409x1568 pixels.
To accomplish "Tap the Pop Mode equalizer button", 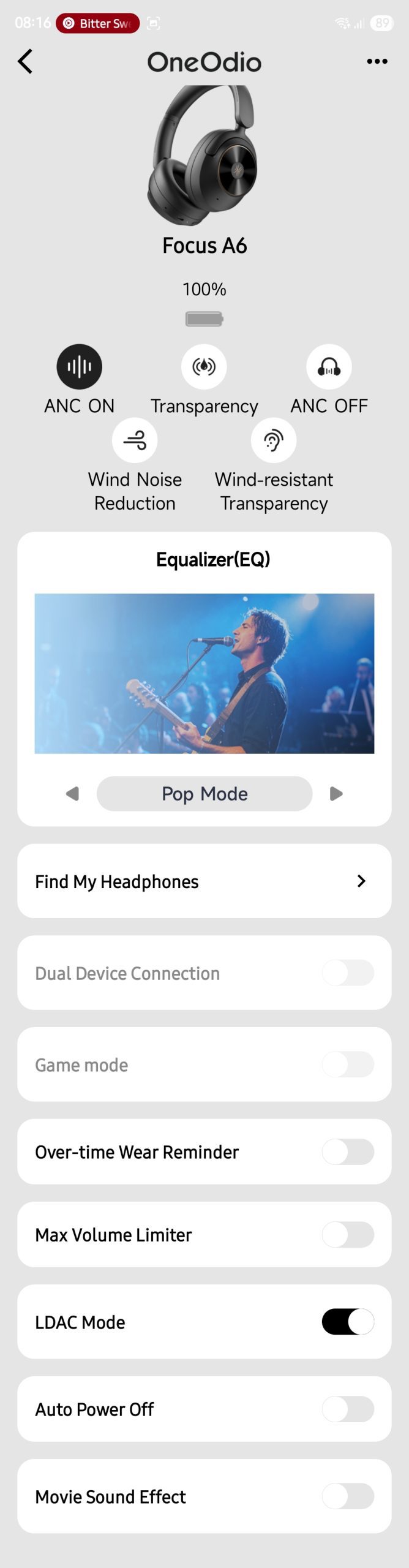I will [x=204, y=794].
